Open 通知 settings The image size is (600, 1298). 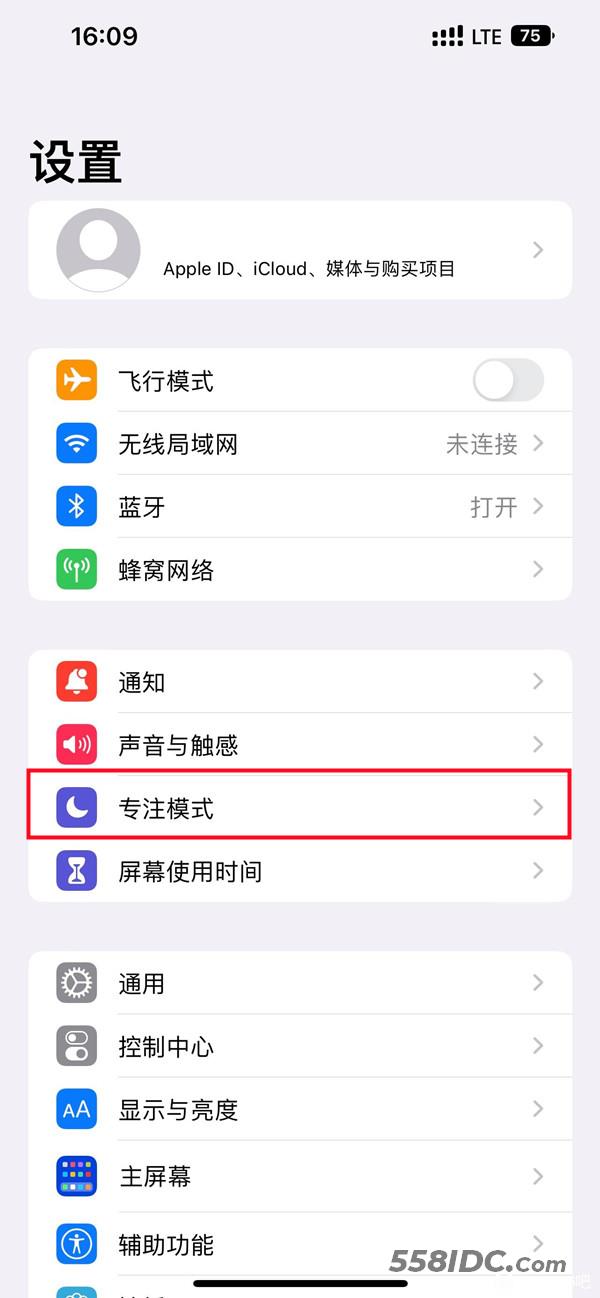[x=300, y=682]
